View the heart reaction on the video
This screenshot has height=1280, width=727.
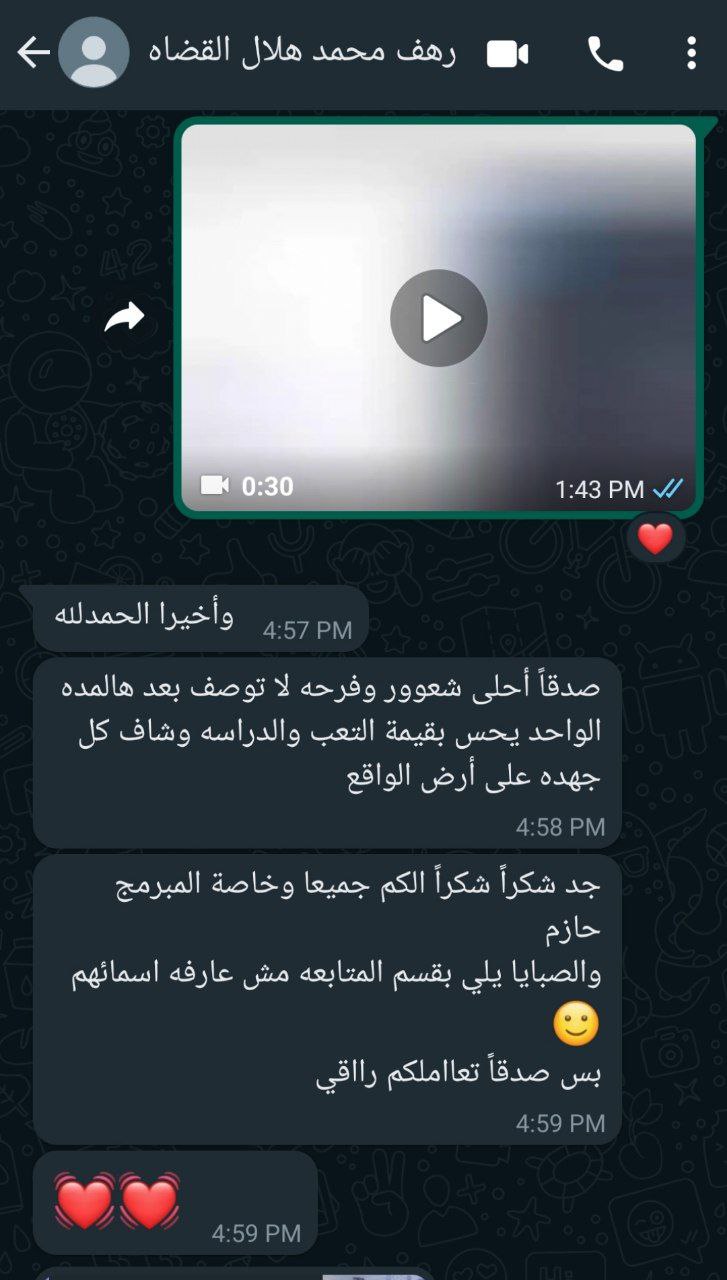click(655, 539)
